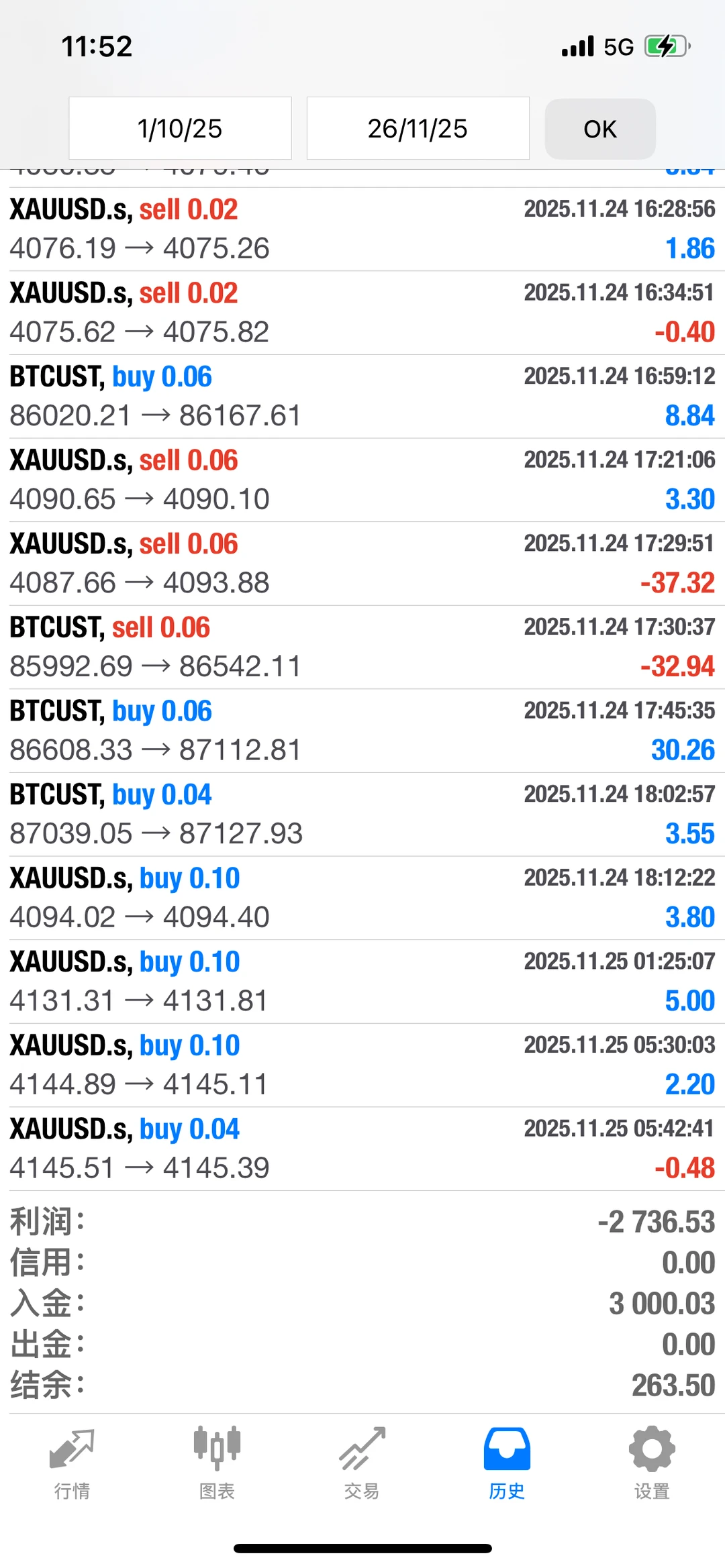Image resolution: width=725 pixels, height=1568 pixels.
Task: Open XAUUSD.s buy 0.04 trade at 05:42:41
Action: [362, 1149]
